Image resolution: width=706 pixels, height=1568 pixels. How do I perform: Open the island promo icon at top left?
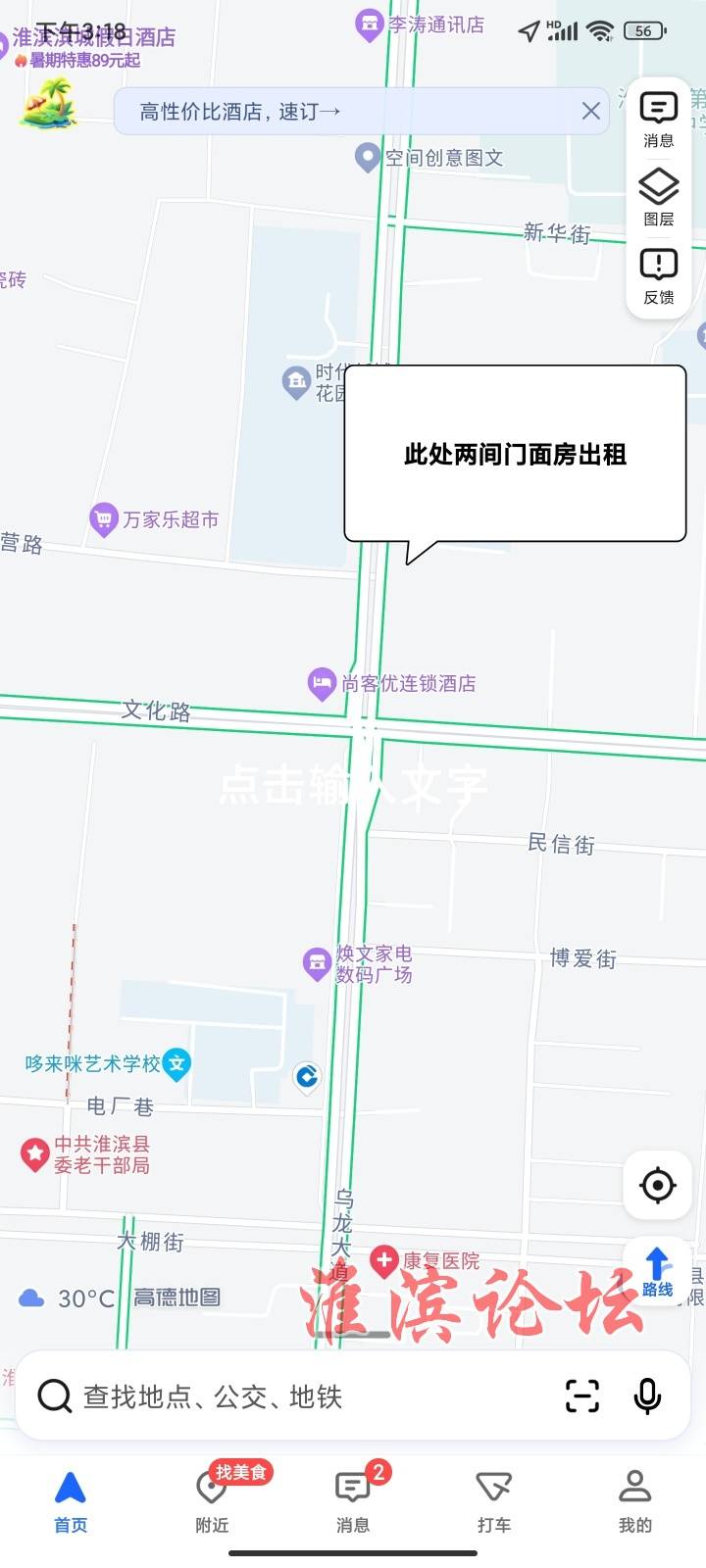[47, 103]
